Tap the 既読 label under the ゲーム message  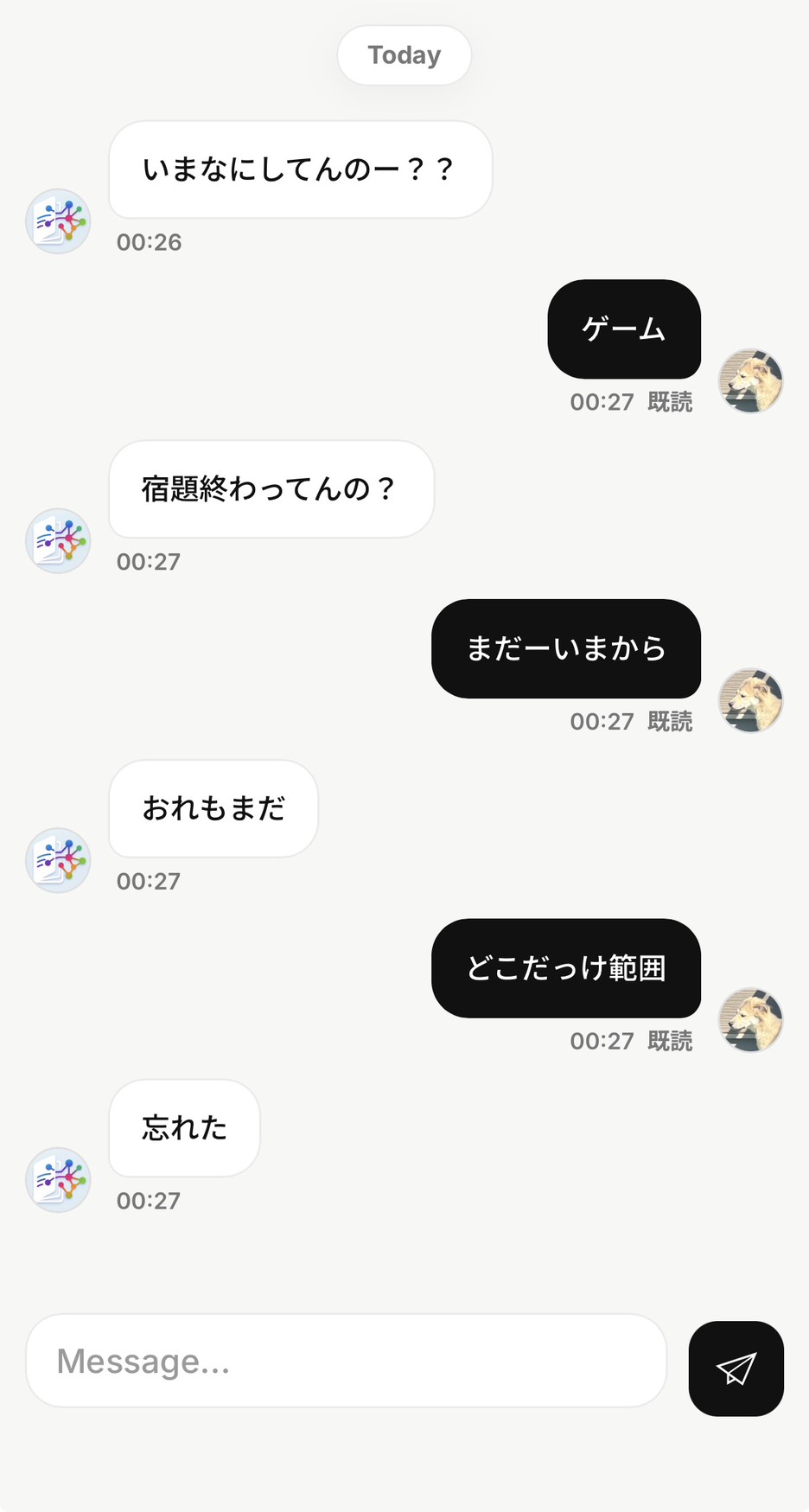pyautogui.click(x=669, y=403)
